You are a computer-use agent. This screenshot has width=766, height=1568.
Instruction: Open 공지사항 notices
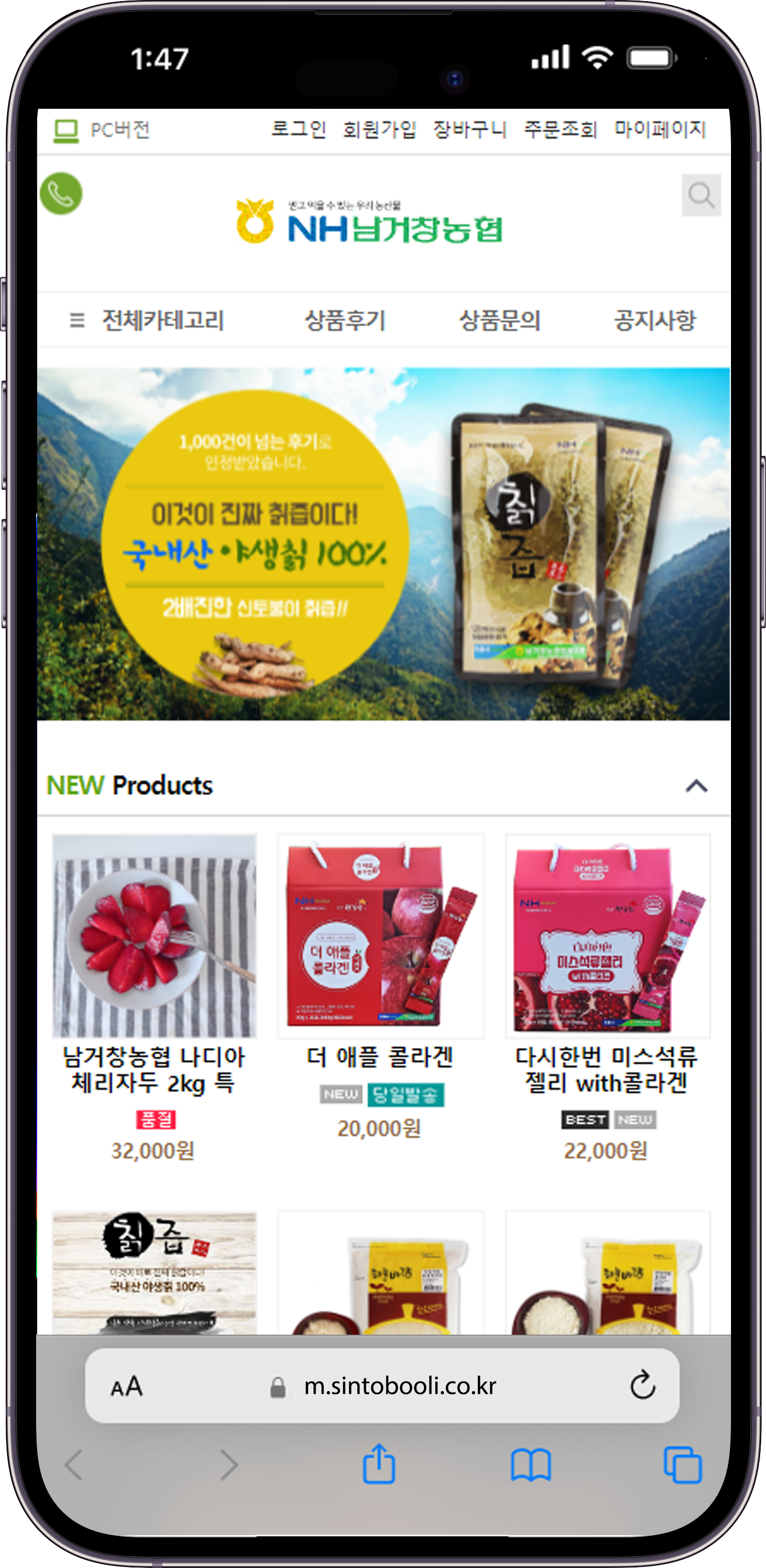click(654, 320)
